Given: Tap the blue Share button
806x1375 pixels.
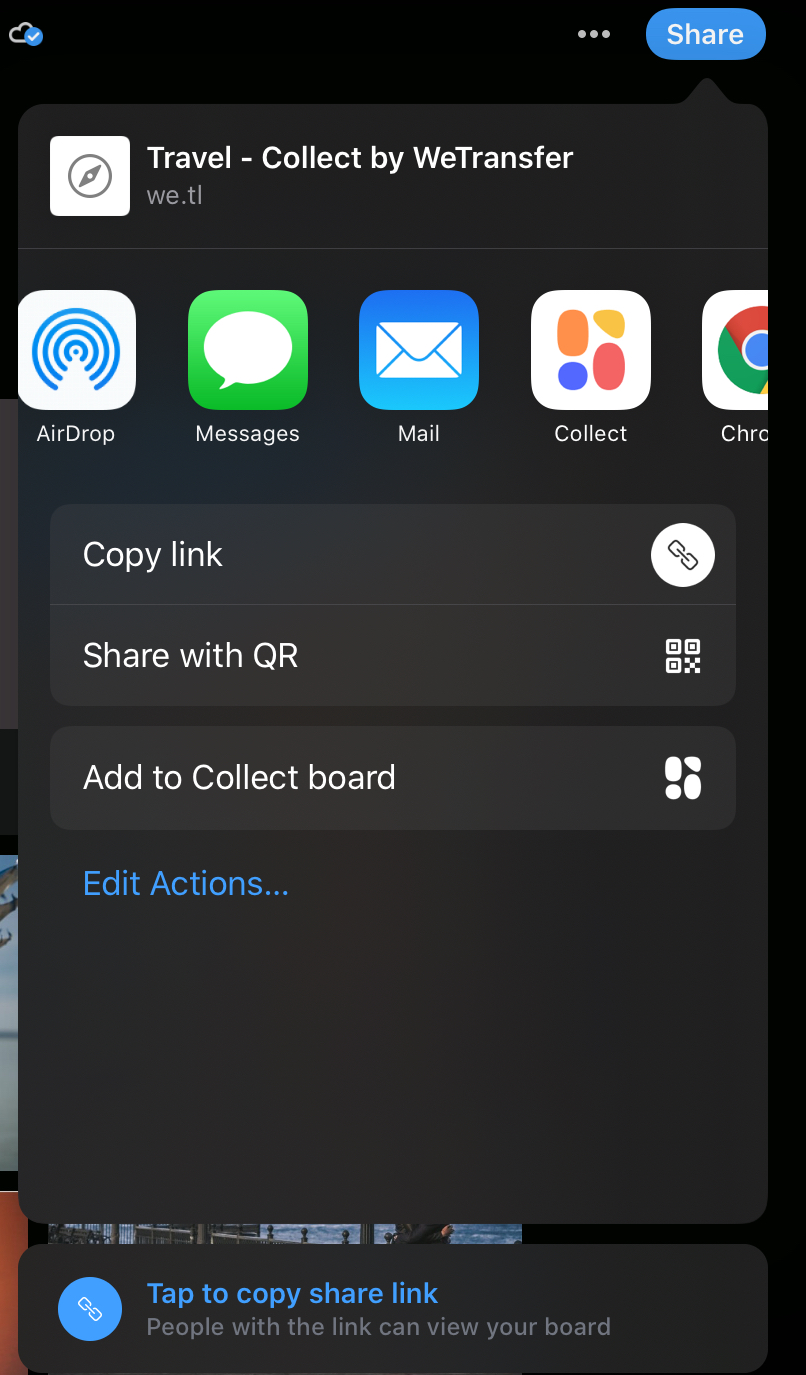Looking at the screenshot, I should tap(705, 35).
